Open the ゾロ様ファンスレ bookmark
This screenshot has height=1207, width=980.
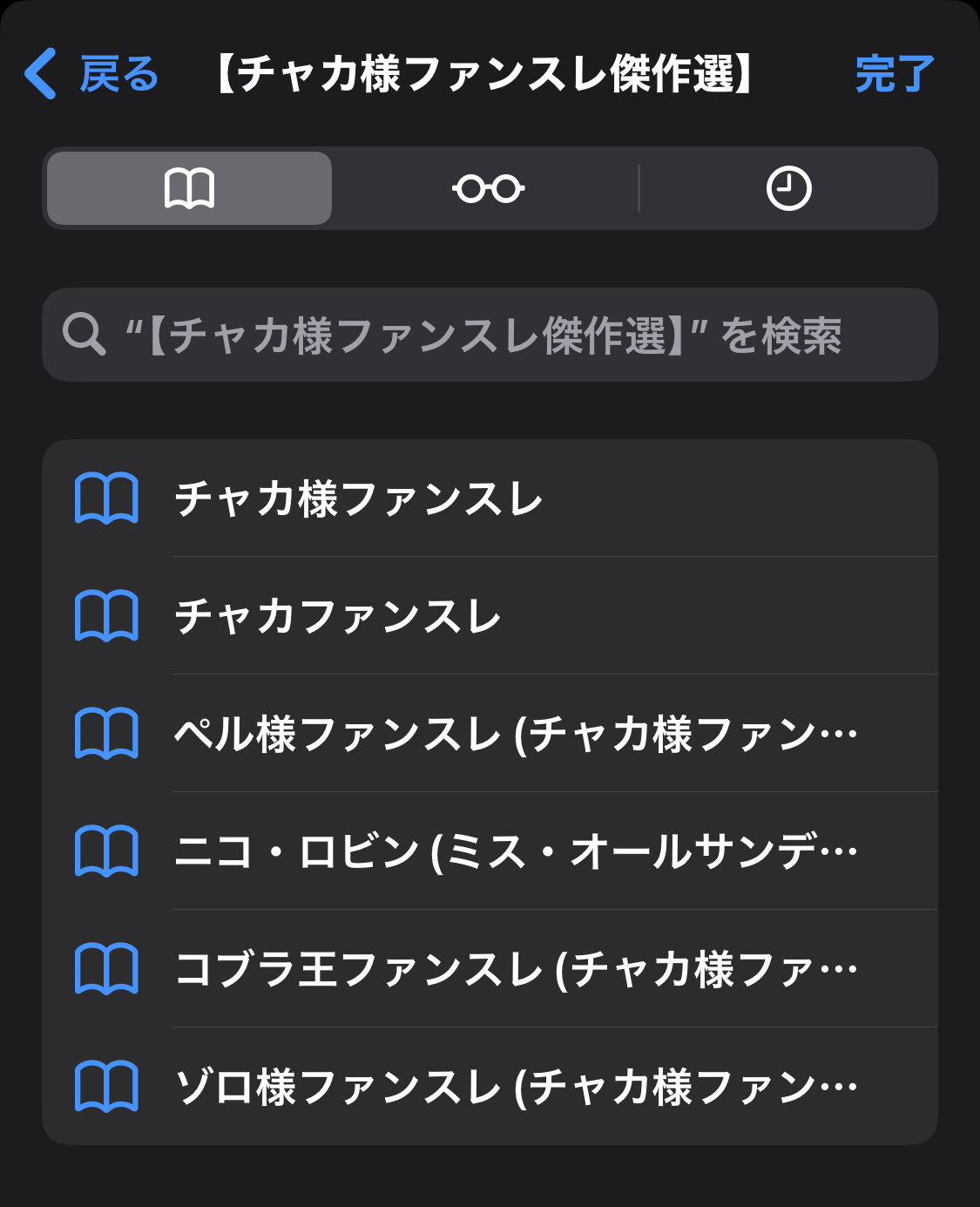click(490, 1087)
